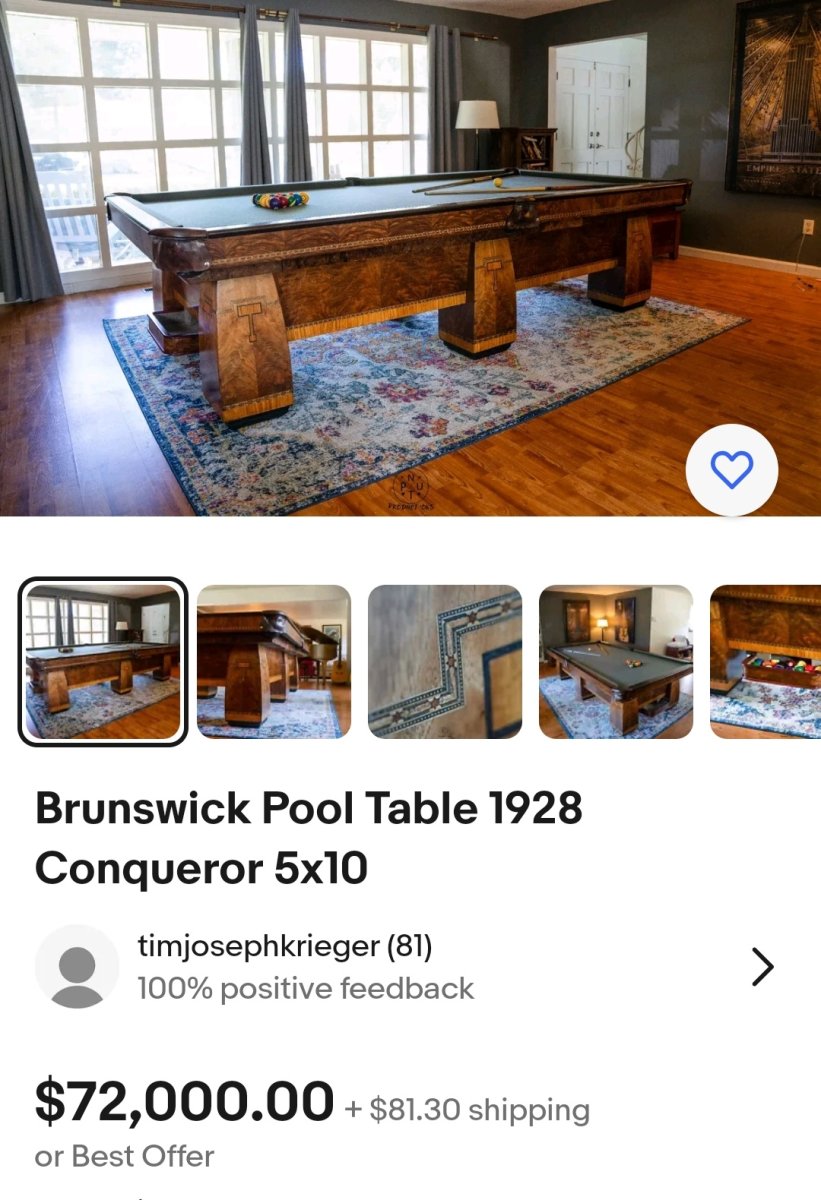821x1200 pixels.
Task: Add the pool table to watchlist with heart
Action: point(731,470)
